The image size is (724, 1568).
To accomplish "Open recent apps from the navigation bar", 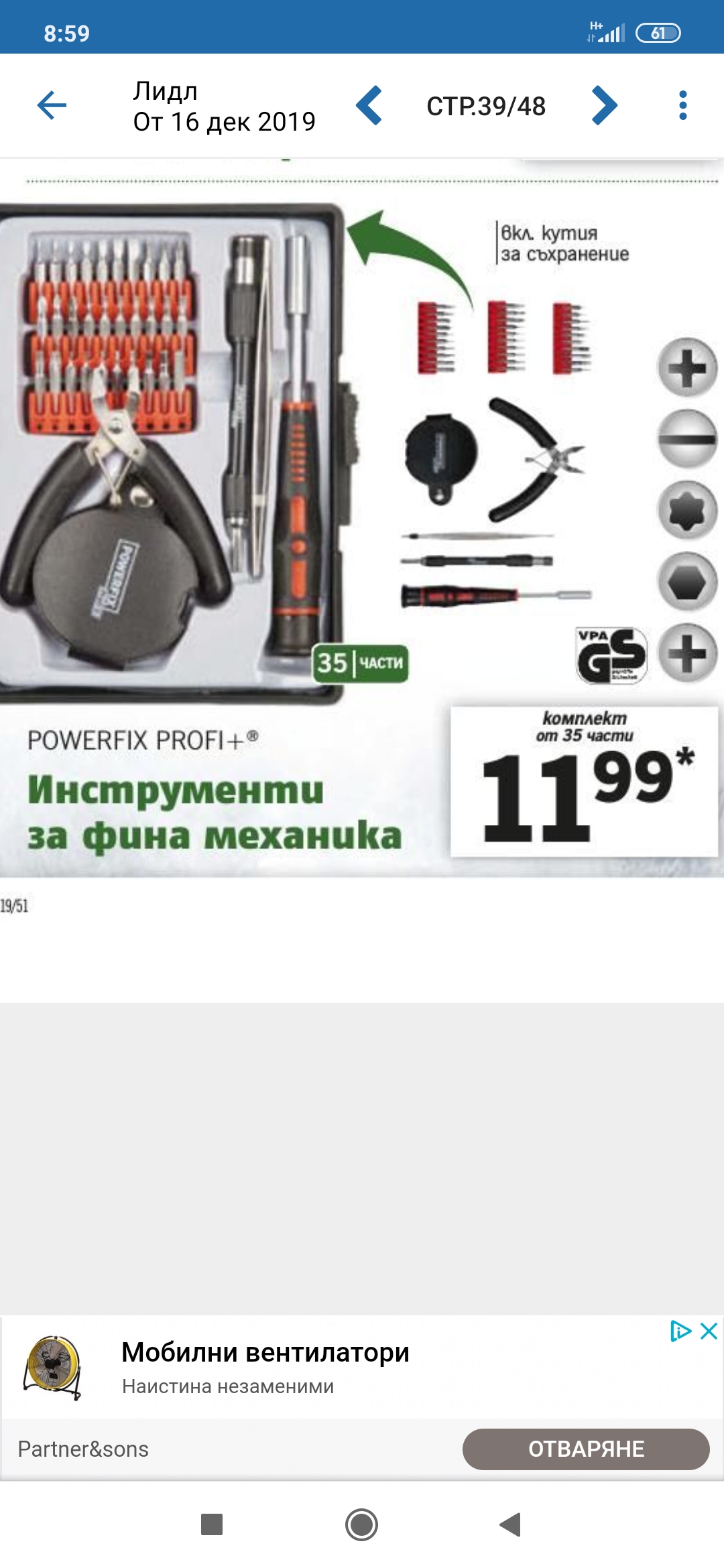I will 212,1525.
